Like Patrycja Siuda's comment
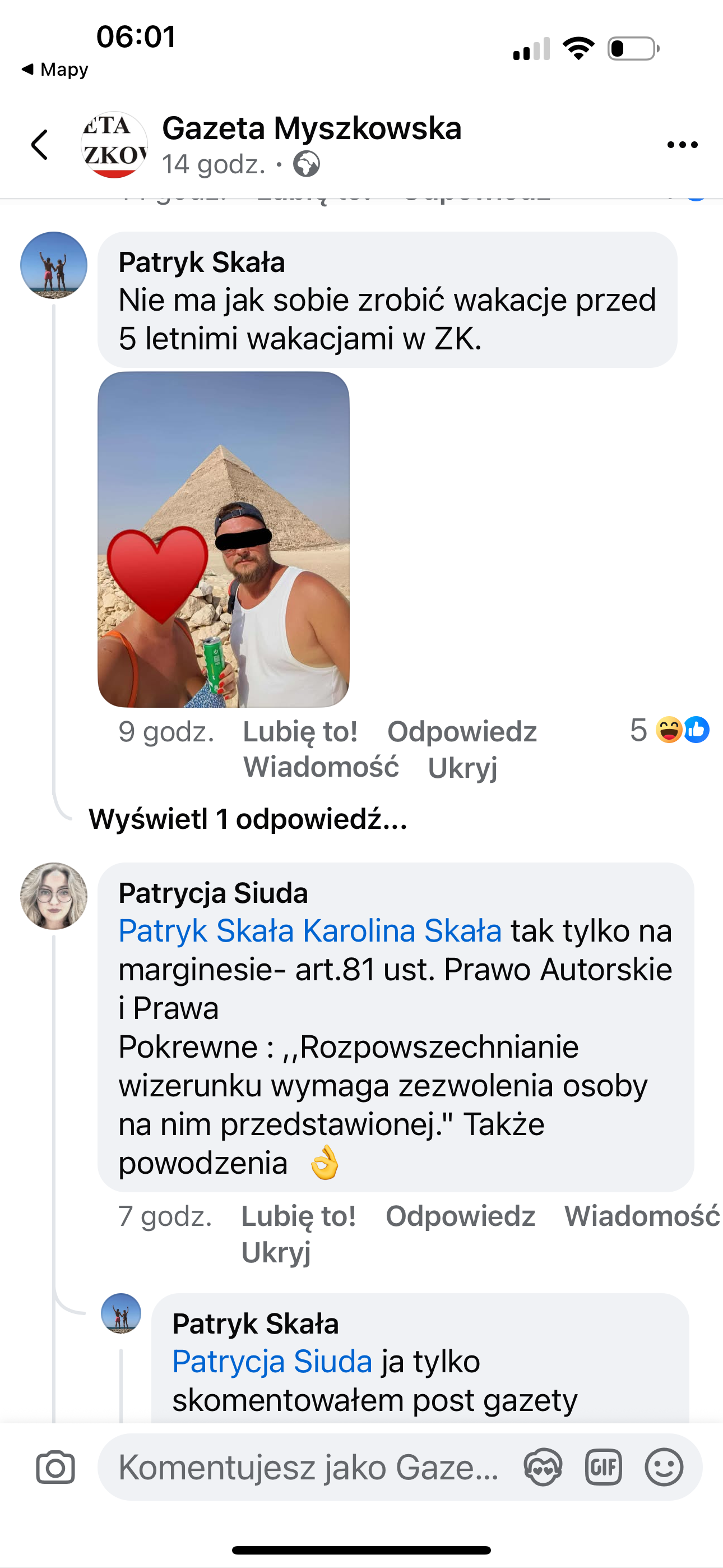723x1568 pixels. point(298,1216)
